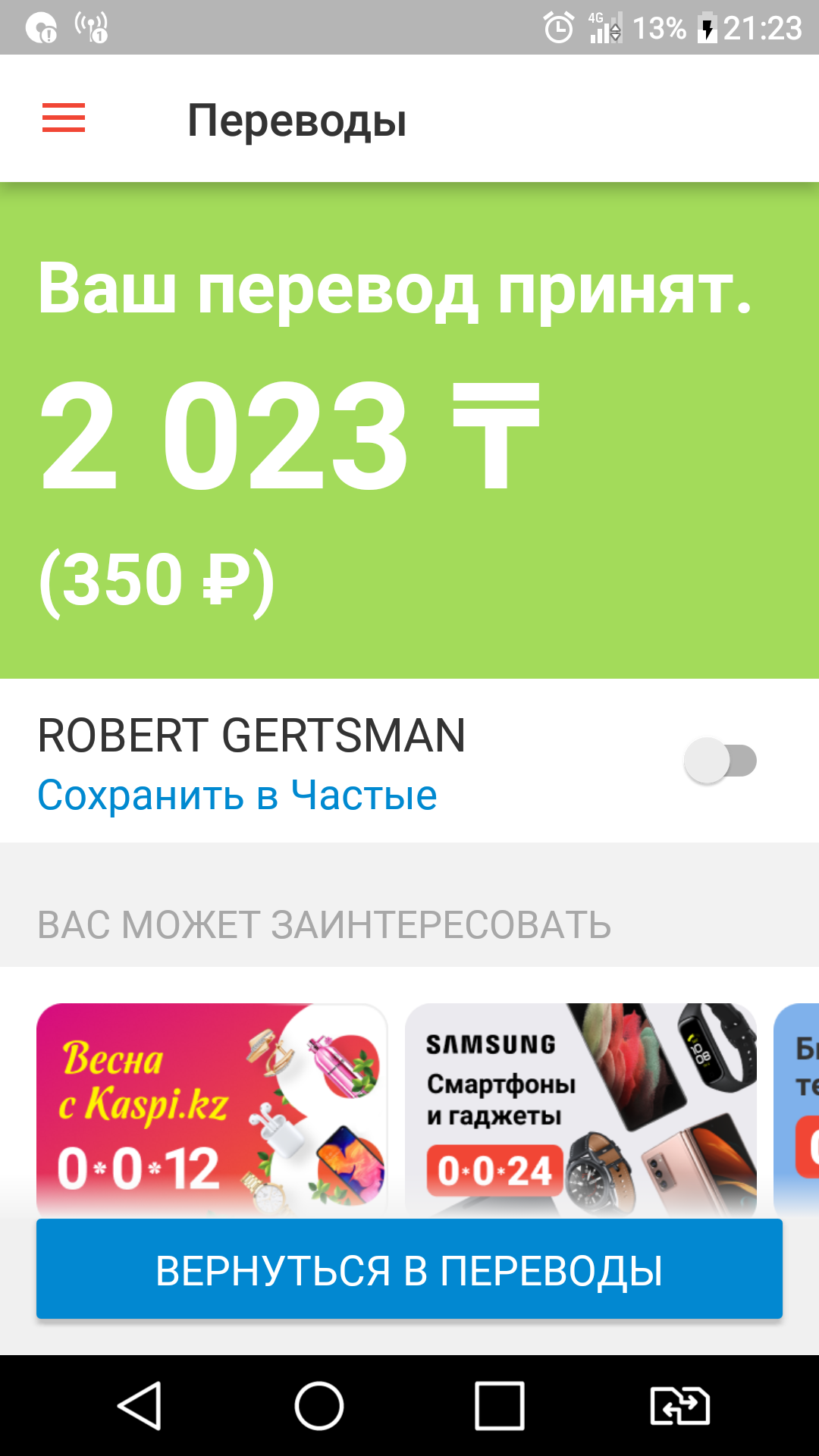Image resolution: width=819 pixels, height=1456 pixels.
Task: Tap the Вернуться в переводы button
Action: coord(409,1270)
